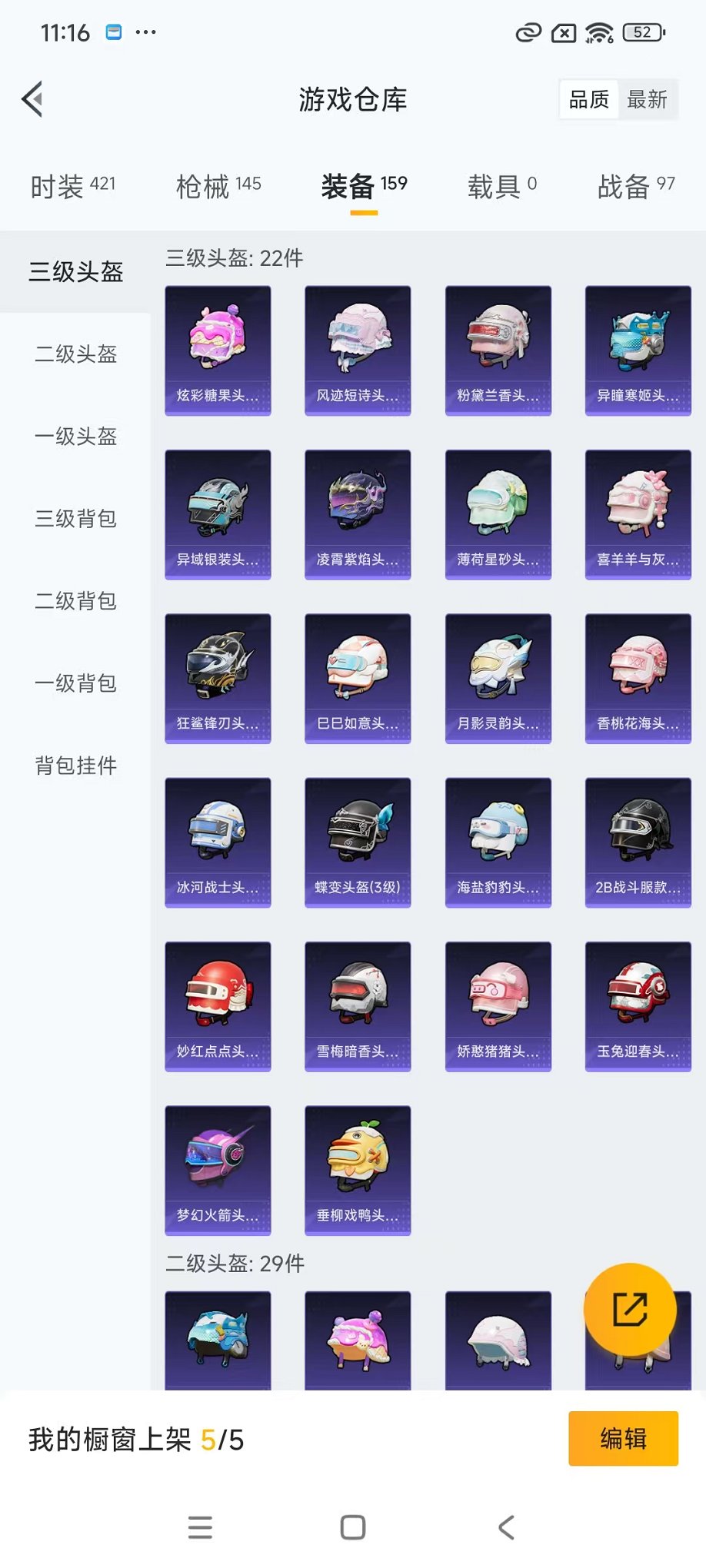
Task: Sort items by 最新
Action: tap(647, 100)
